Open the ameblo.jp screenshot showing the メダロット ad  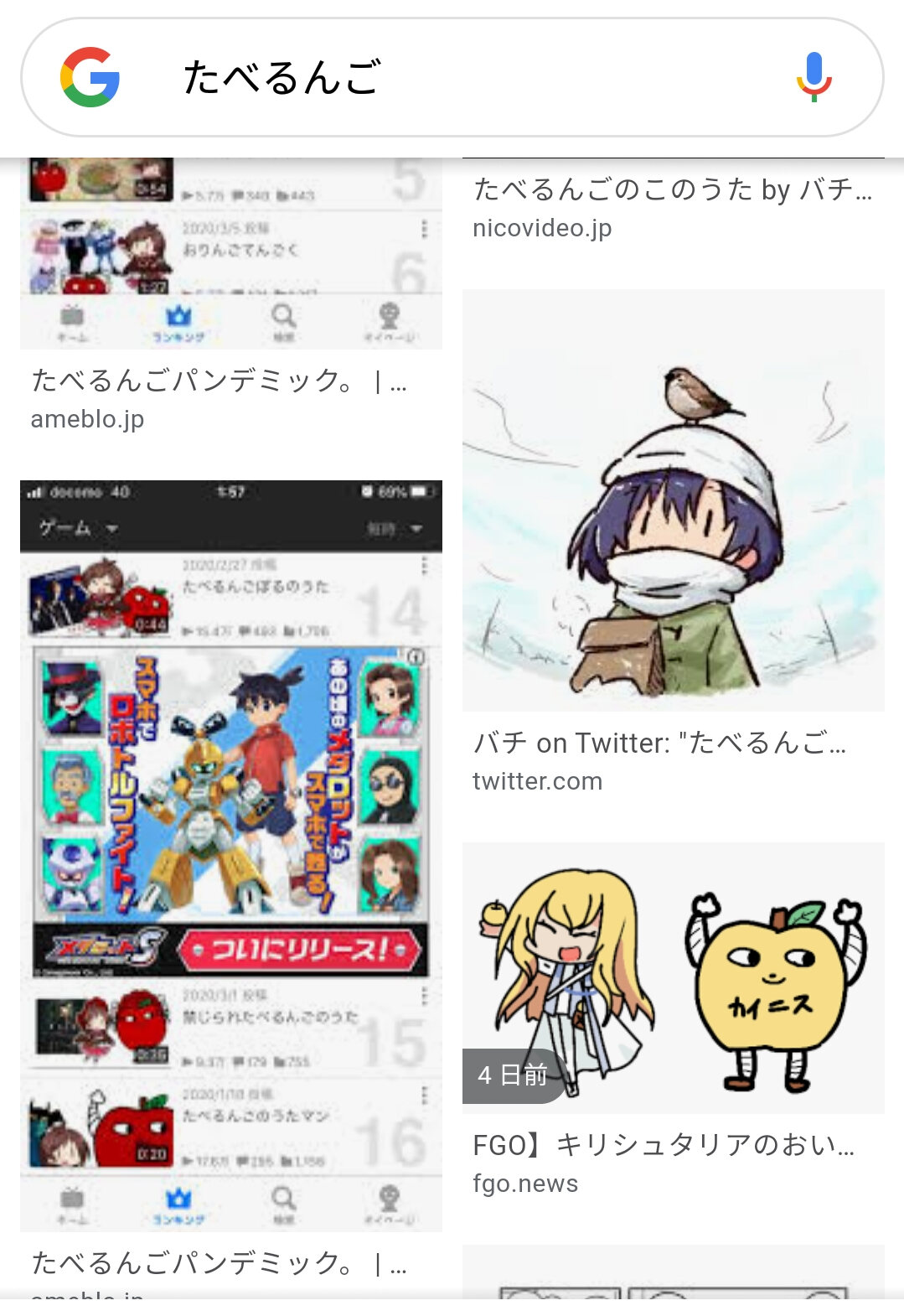pyautogui.click(x=231, y=855)
